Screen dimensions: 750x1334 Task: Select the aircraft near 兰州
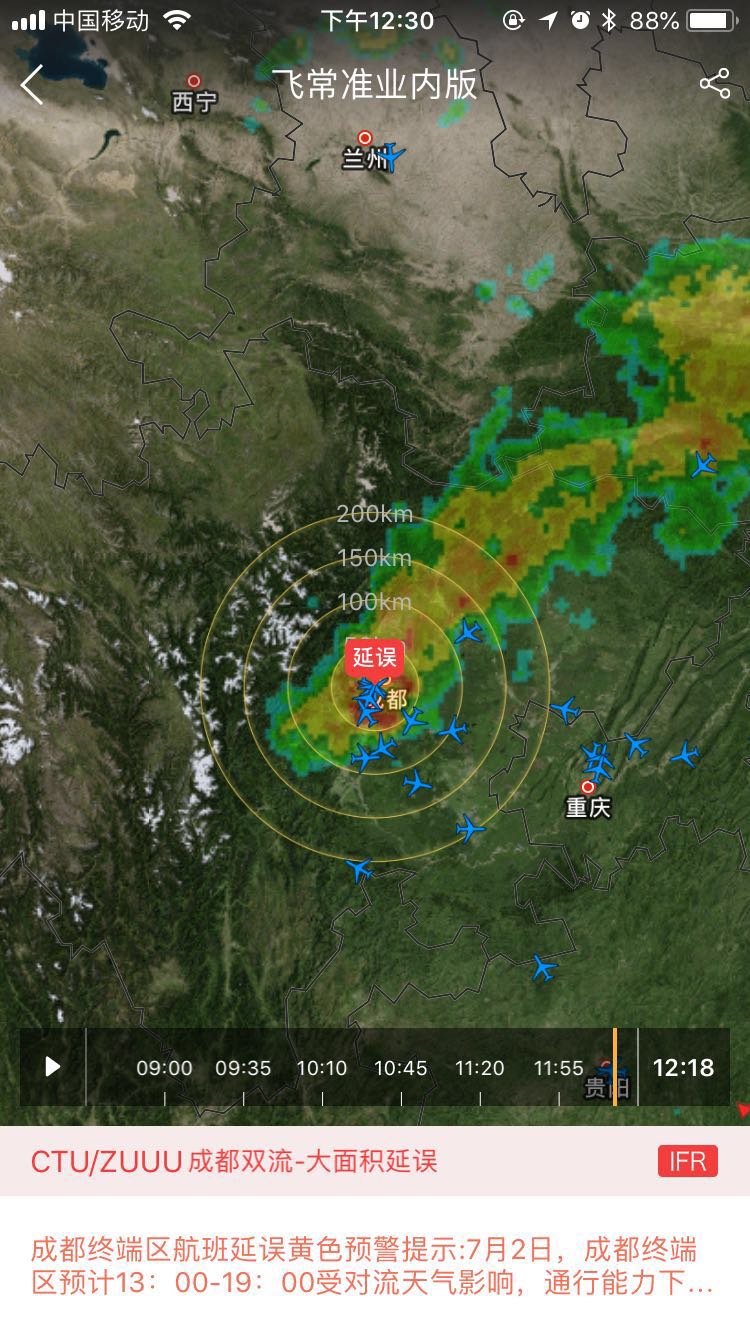pyautogui.click(x=393, y=156)
